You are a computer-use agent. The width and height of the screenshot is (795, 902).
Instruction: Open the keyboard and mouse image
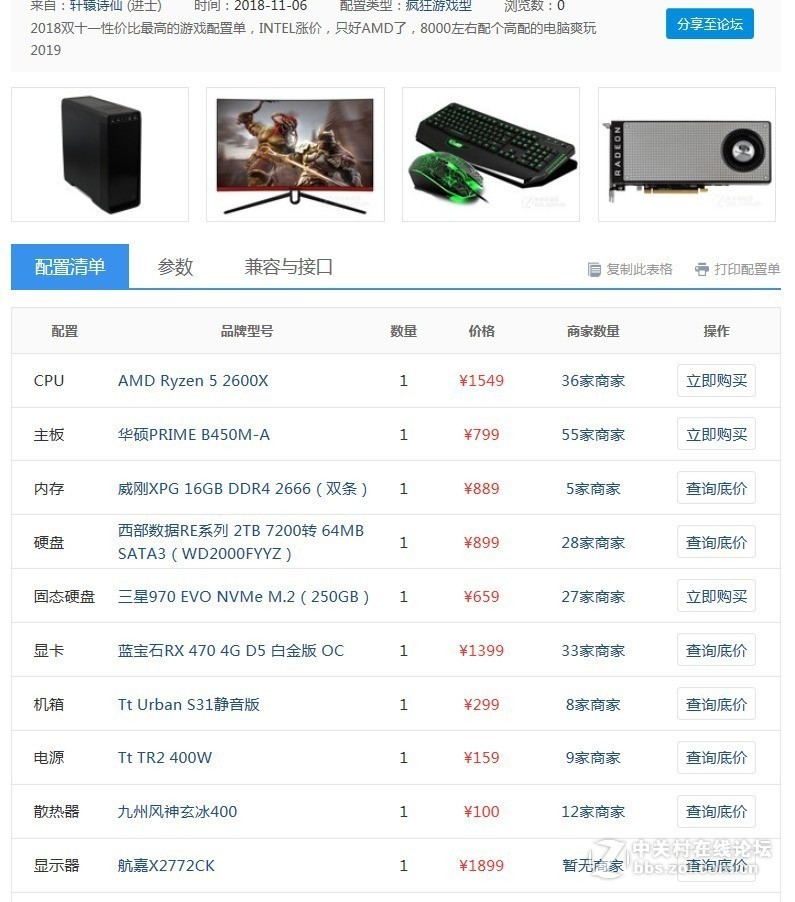(x=491, y=154)
